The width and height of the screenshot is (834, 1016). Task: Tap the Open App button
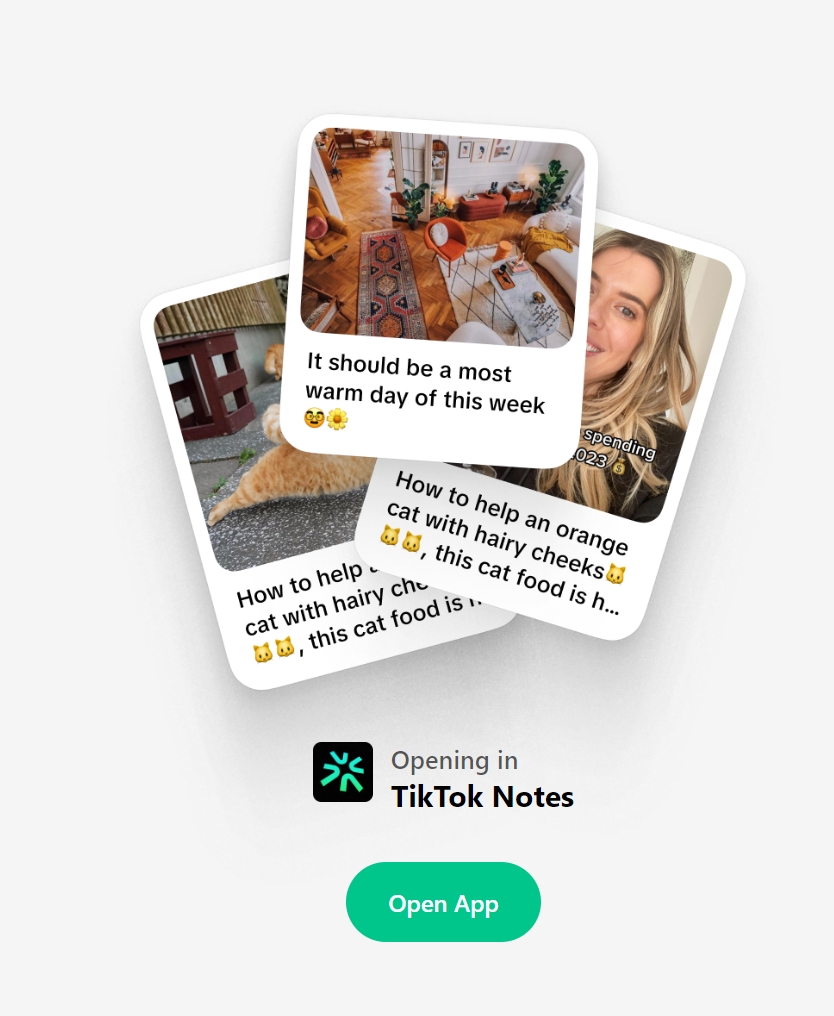point(443,903)
